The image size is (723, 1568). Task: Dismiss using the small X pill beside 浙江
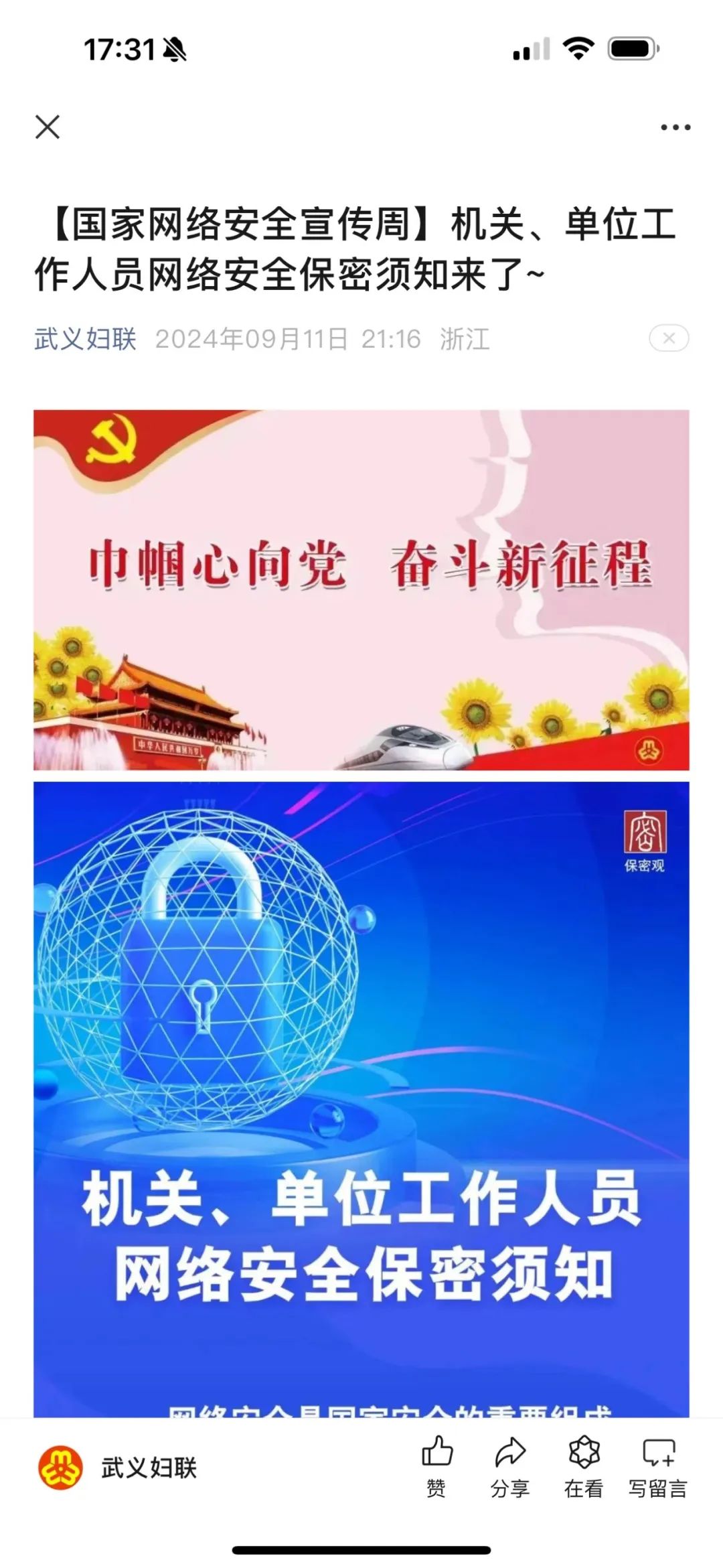669,338
